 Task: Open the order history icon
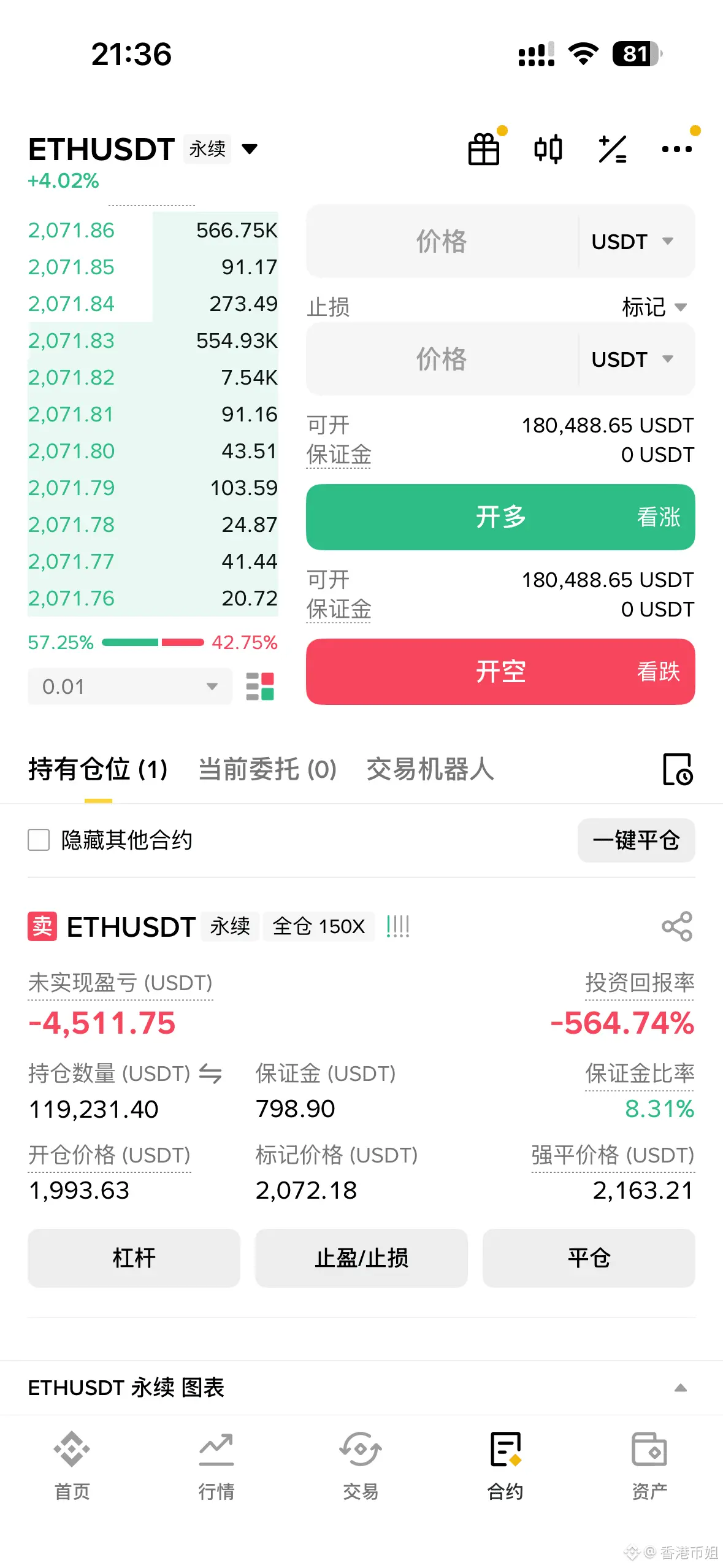point(678,769)
